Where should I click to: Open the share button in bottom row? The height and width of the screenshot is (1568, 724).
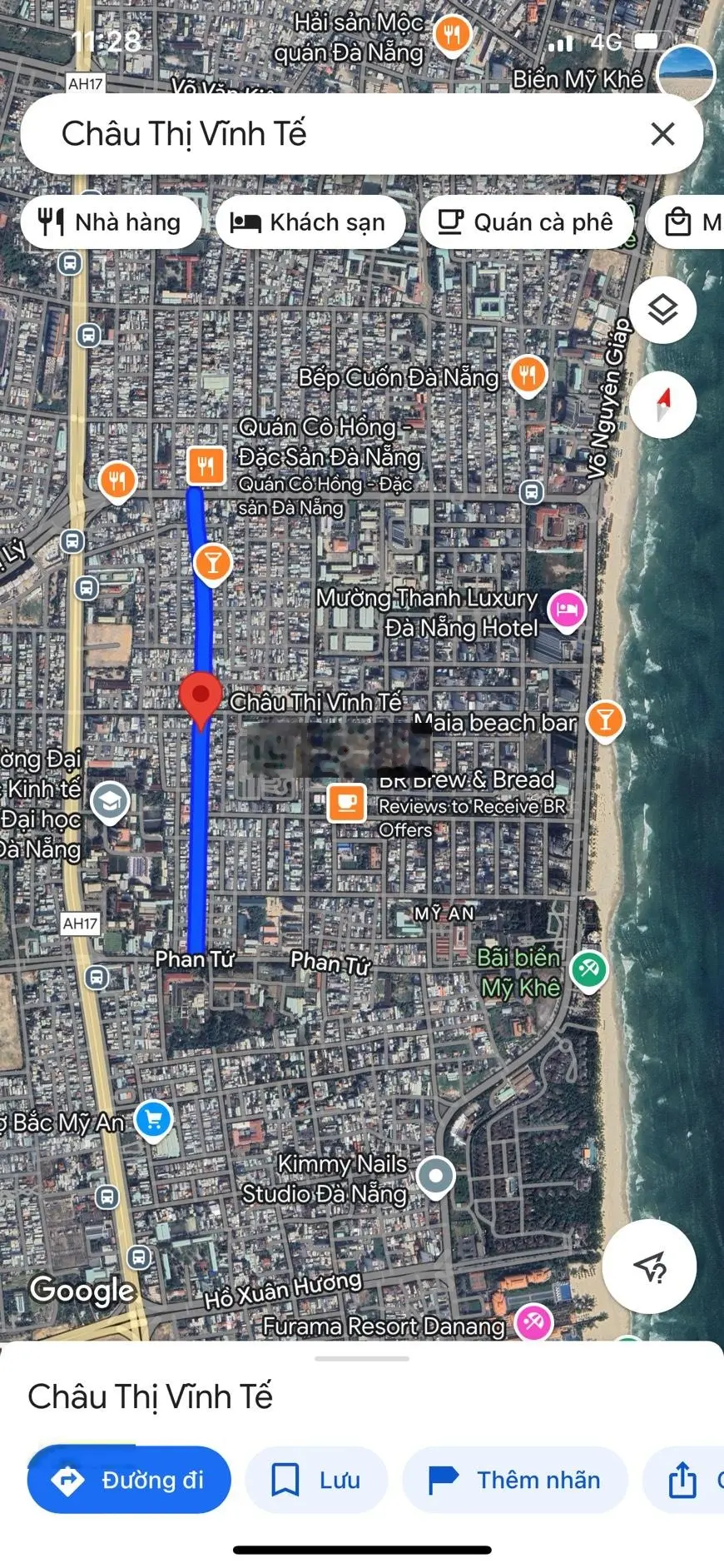point(682,1480)
